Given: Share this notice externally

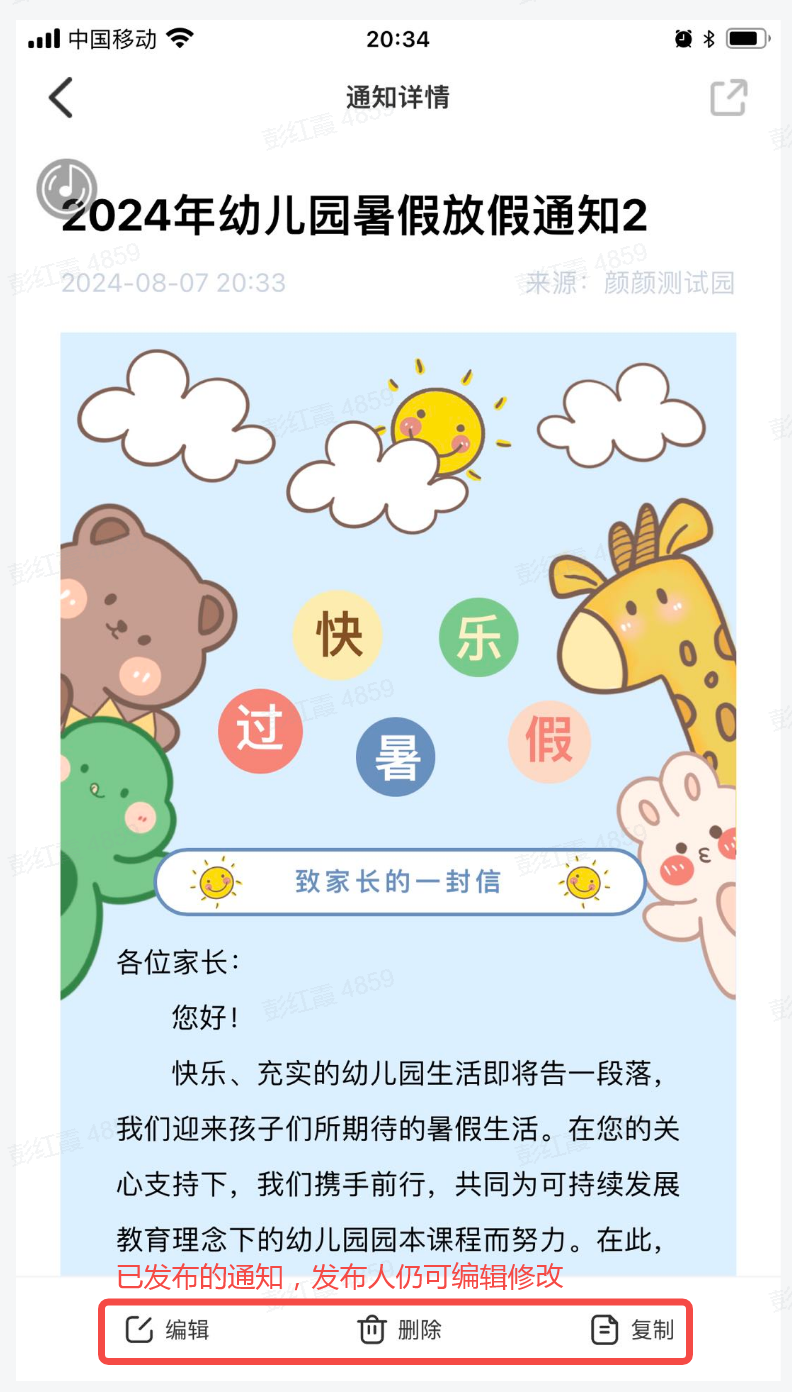Looking at the screenshot, I should [x=728, y=98].
